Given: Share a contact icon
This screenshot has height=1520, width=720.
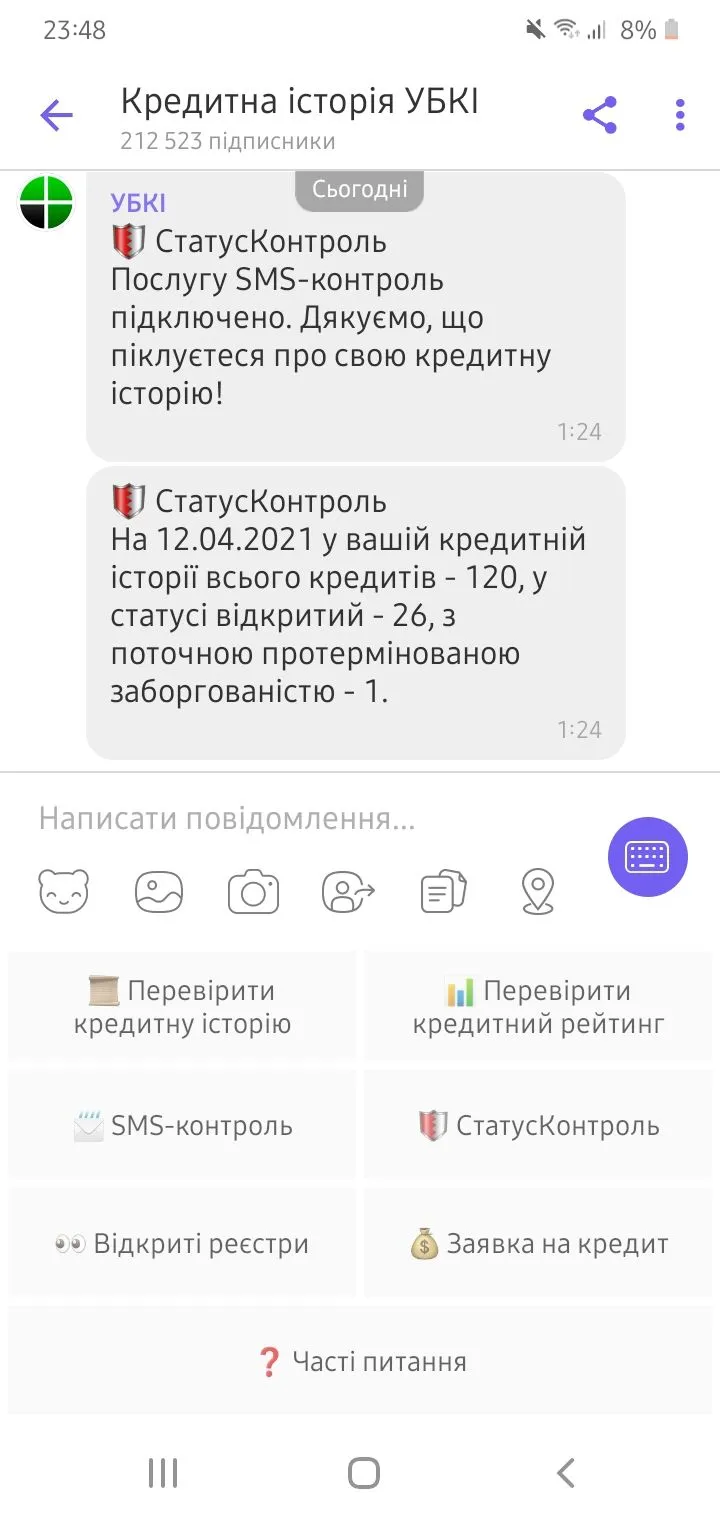Looking at the screenshot, I should 348,891.
